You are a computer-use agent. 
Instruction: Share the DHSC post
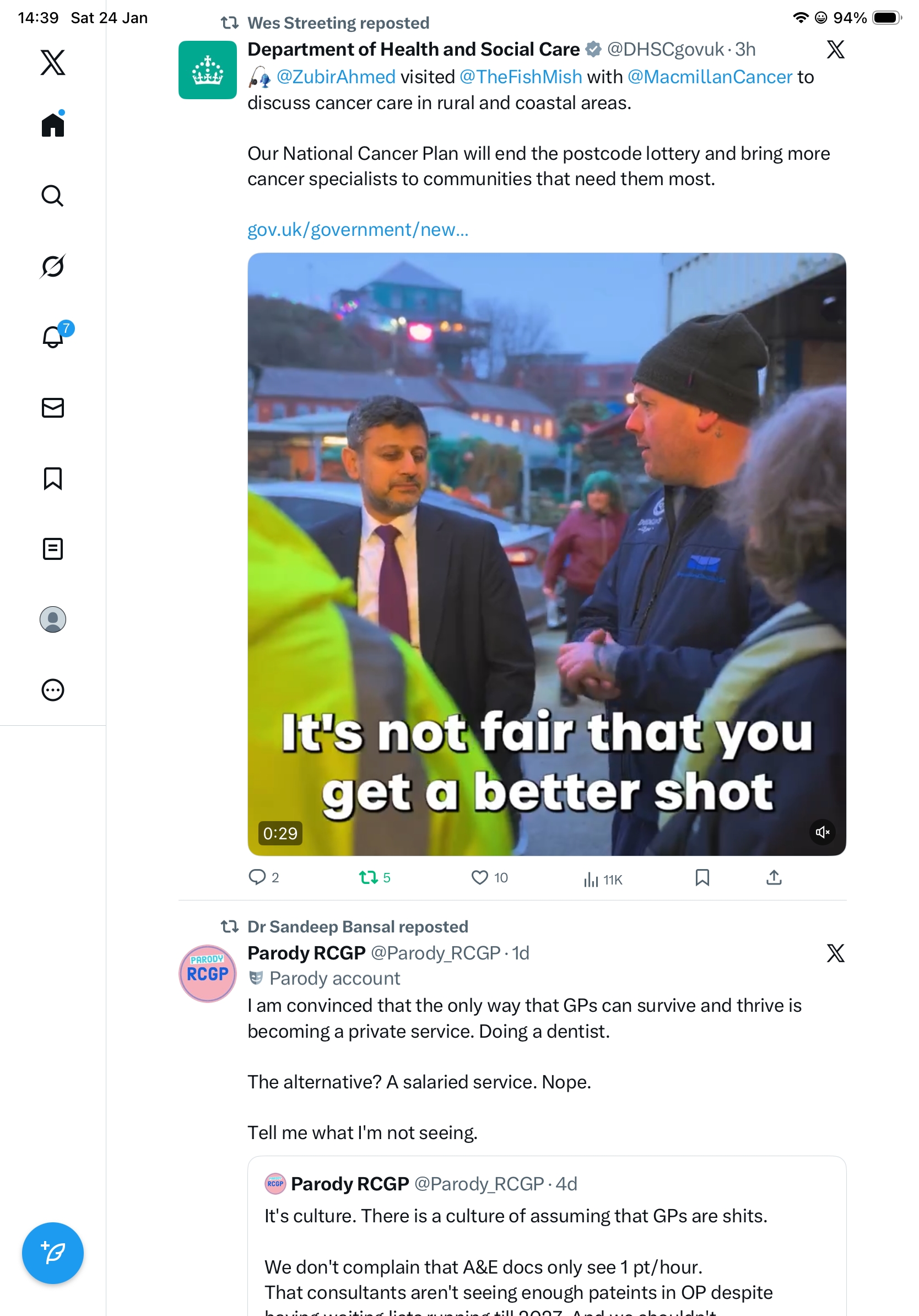774,877
